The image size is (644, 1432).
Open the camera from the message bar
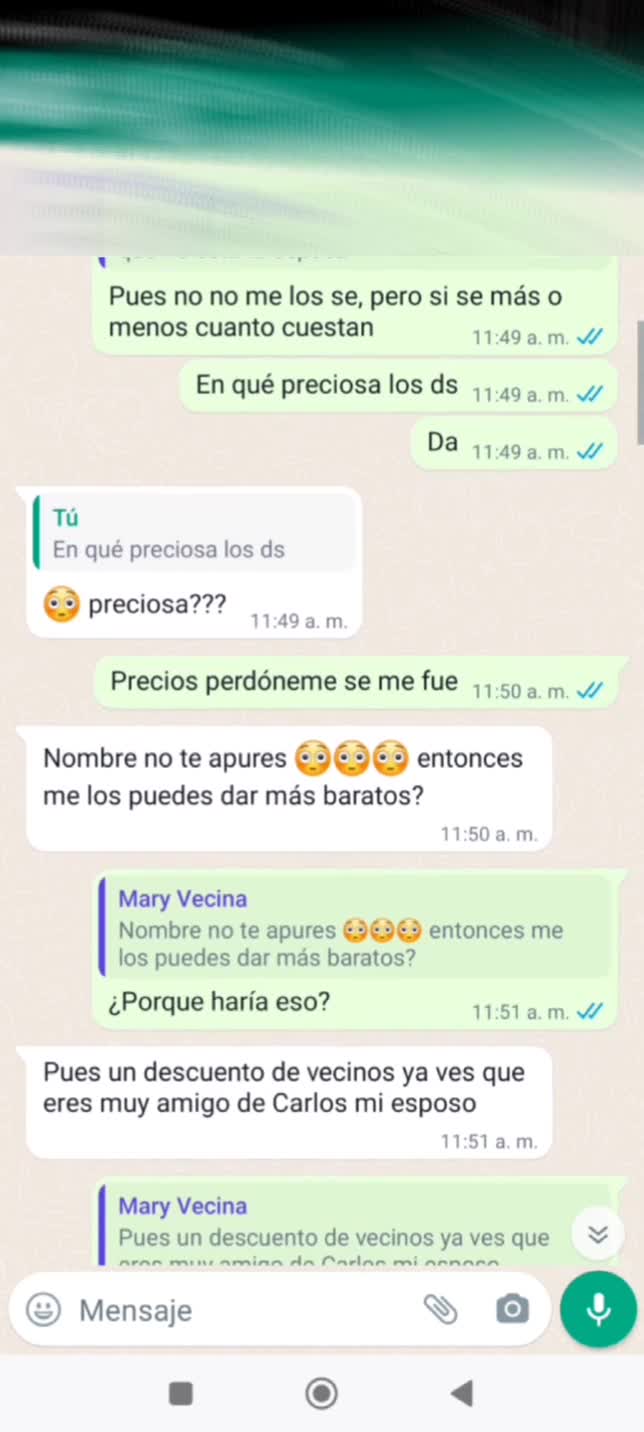(x=512, y=1309)
